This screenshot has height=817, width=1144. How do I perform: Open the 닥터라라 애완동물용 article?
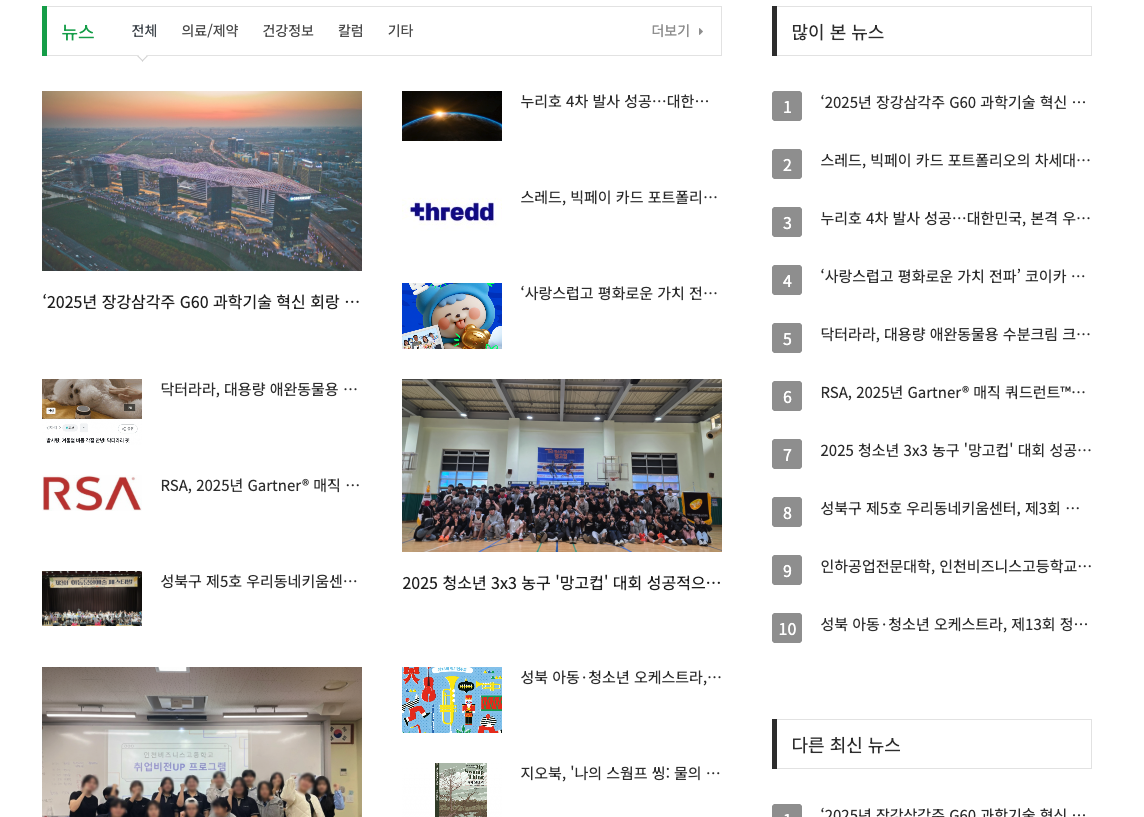point(259,389)
